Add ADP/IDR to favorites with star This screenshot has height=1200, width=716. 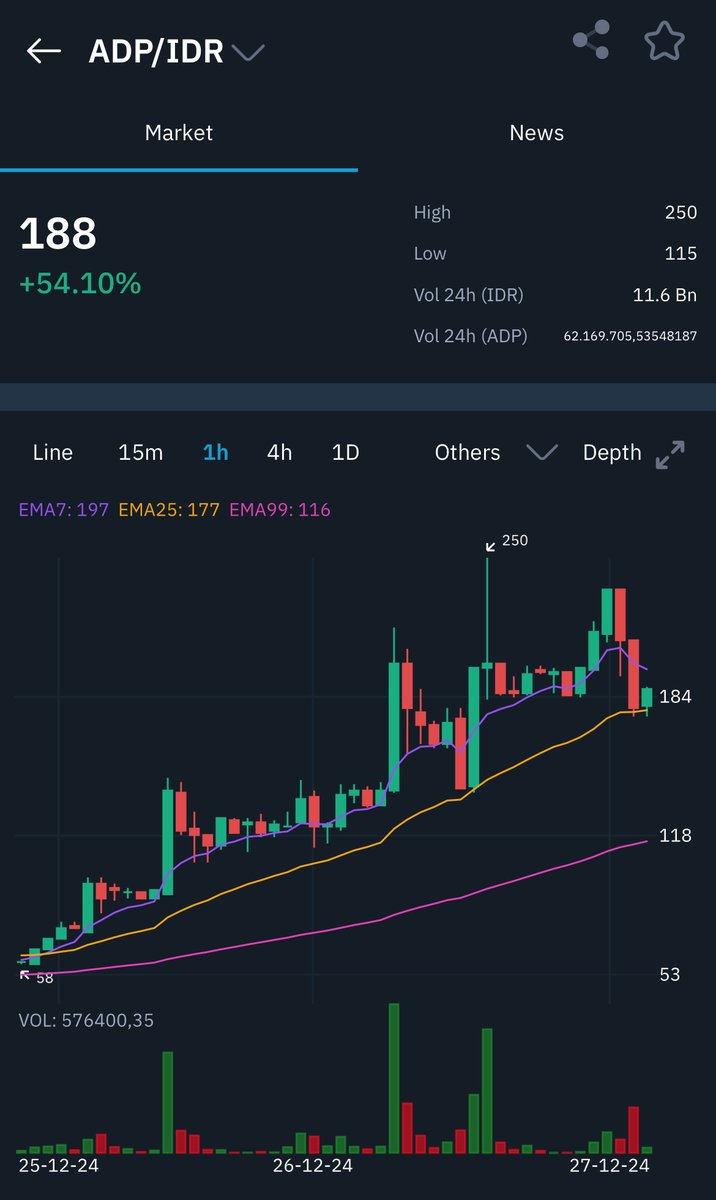click(664, 42)
